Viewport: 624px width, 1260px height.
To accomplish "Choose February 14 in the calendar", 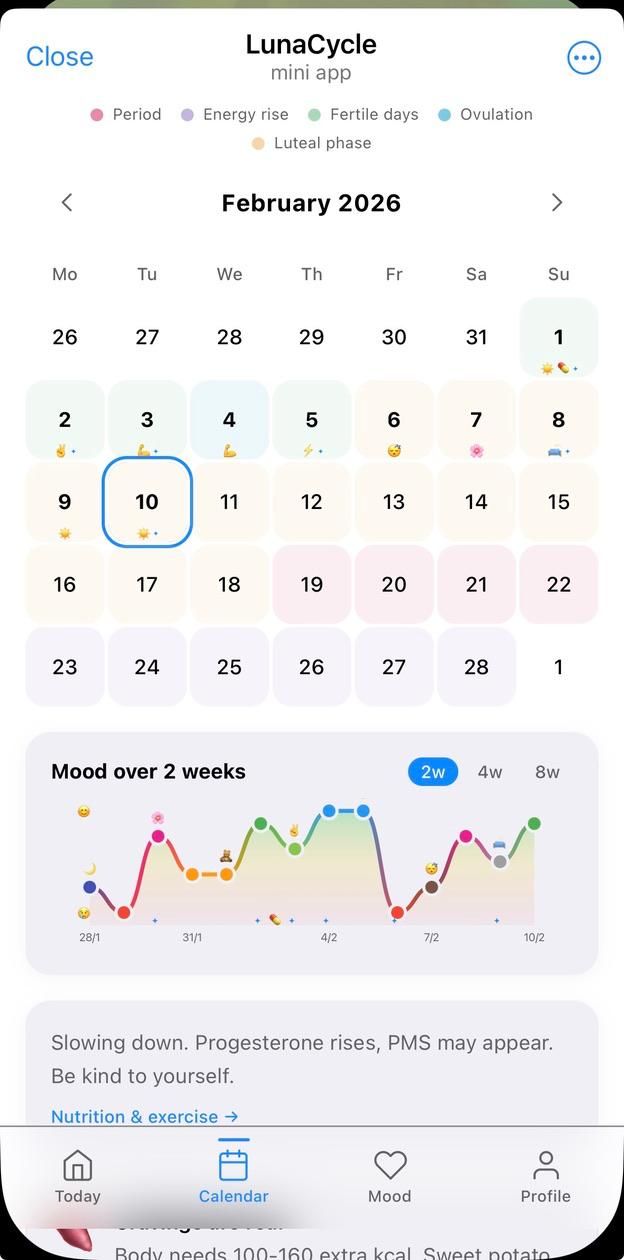I will [476, 503].
